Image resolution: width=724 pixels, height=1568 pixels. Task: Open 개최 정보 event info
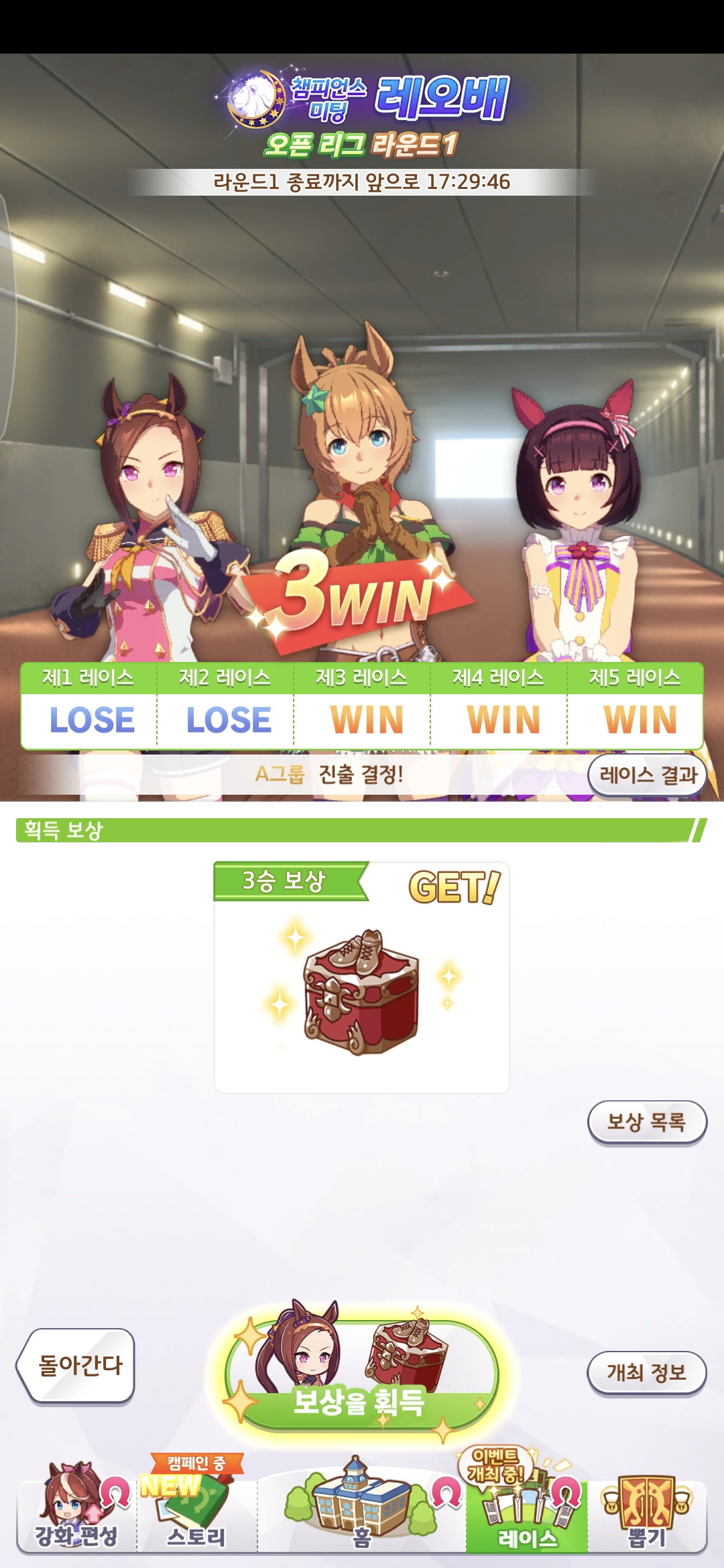[647, 1373]
